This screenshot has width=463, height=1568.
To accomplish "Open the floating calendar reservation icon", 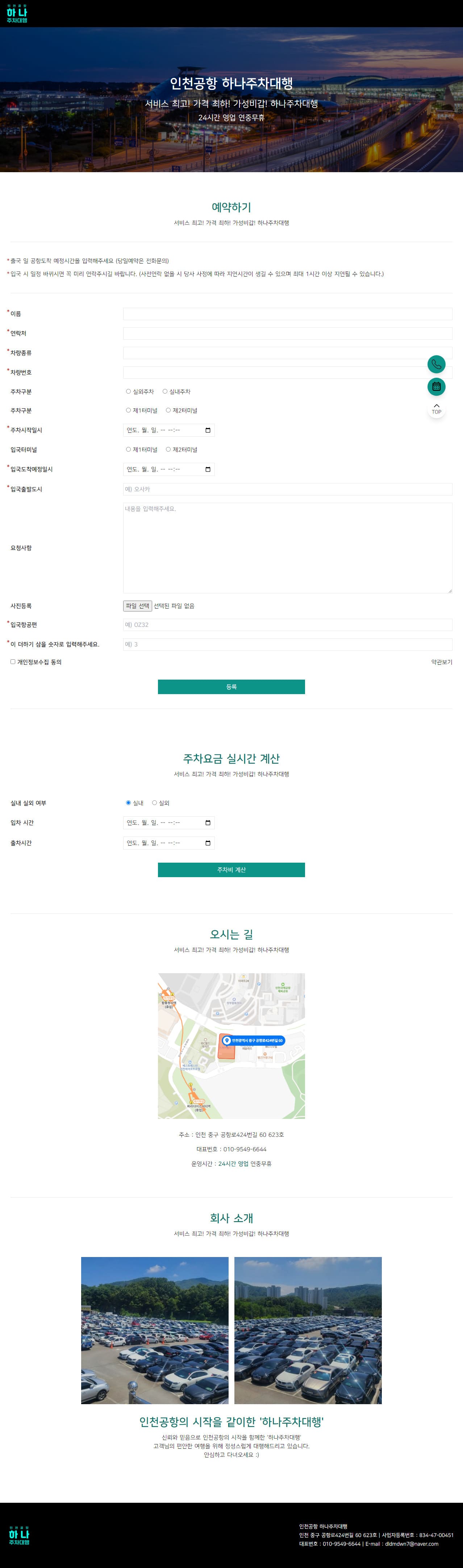I will pos(436,386).
